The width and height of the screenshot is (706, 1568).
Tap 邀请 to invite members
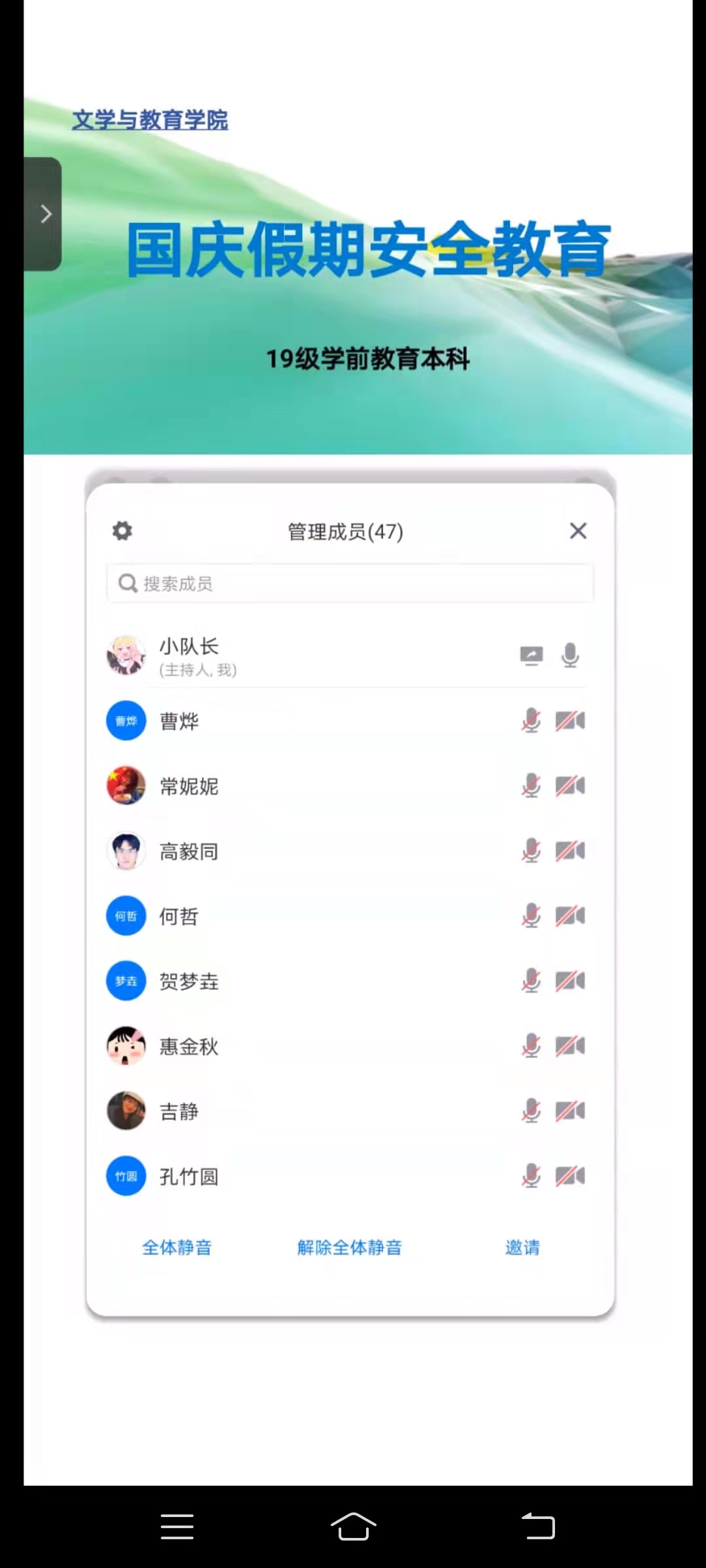(x=522, y=1247)
